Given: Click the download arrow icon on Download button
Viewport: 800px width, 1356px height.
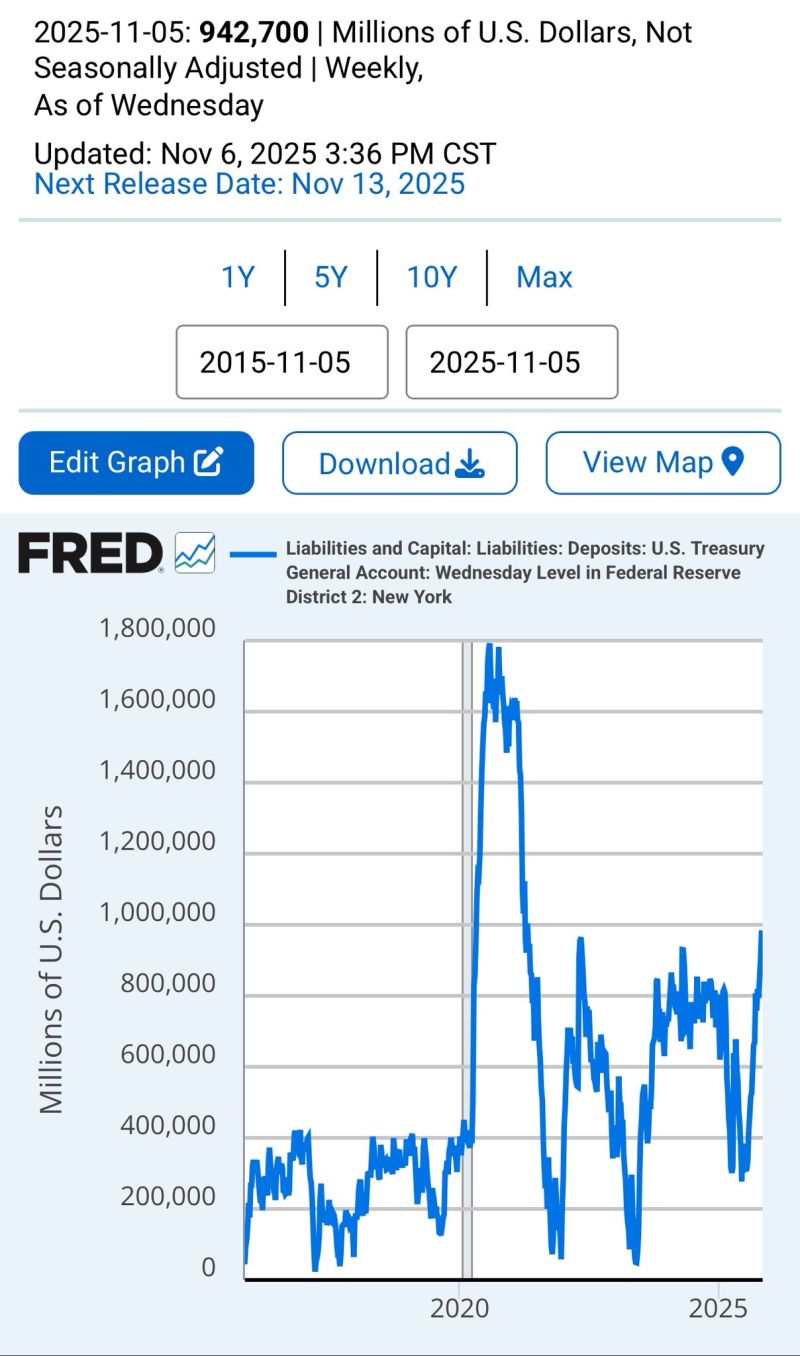Looking at the screenshot, I should pyautogui.click(x=469, y=465).
